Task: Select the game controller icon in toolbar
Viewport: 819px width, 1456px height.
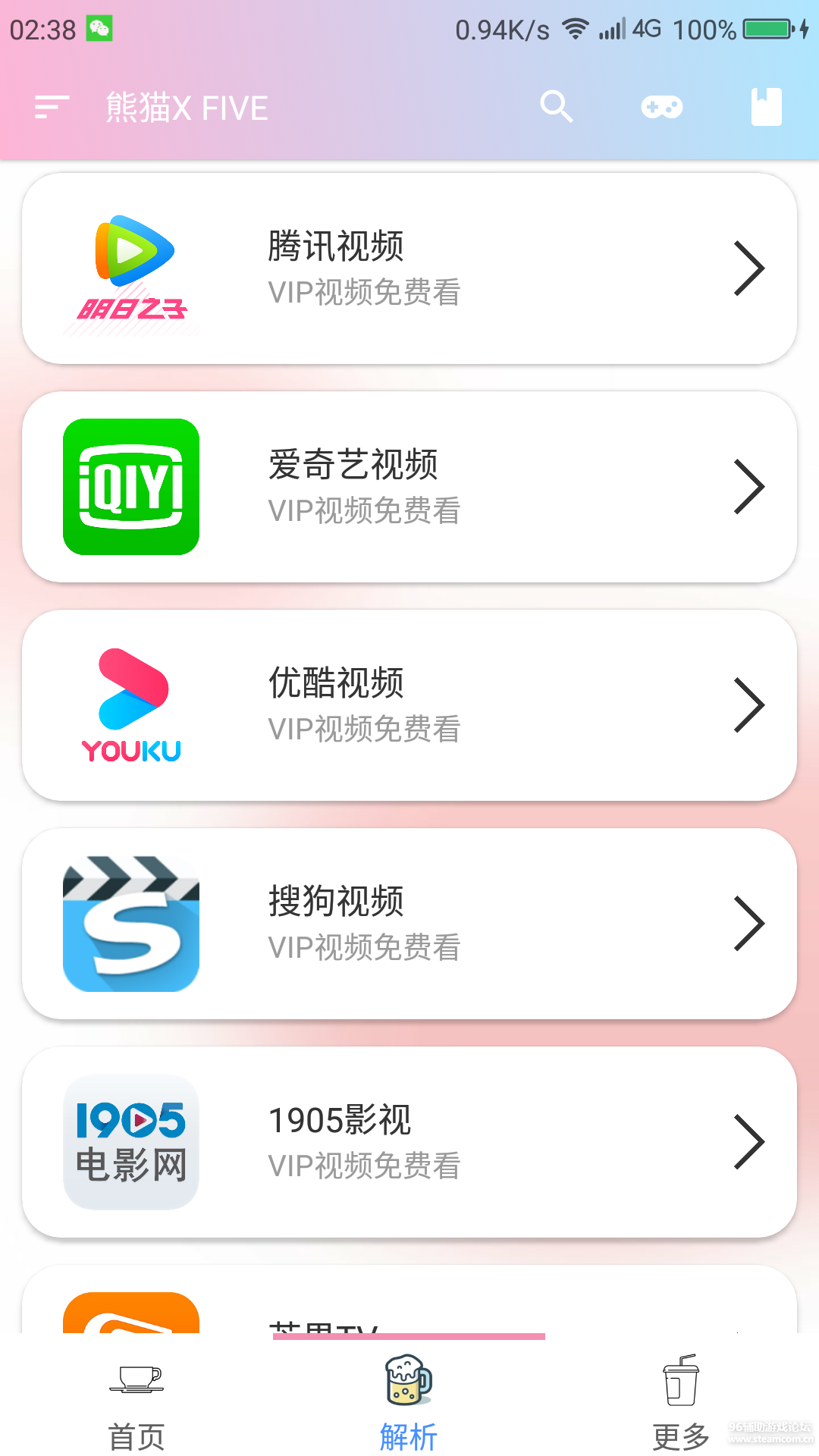Action: point(661,106)
